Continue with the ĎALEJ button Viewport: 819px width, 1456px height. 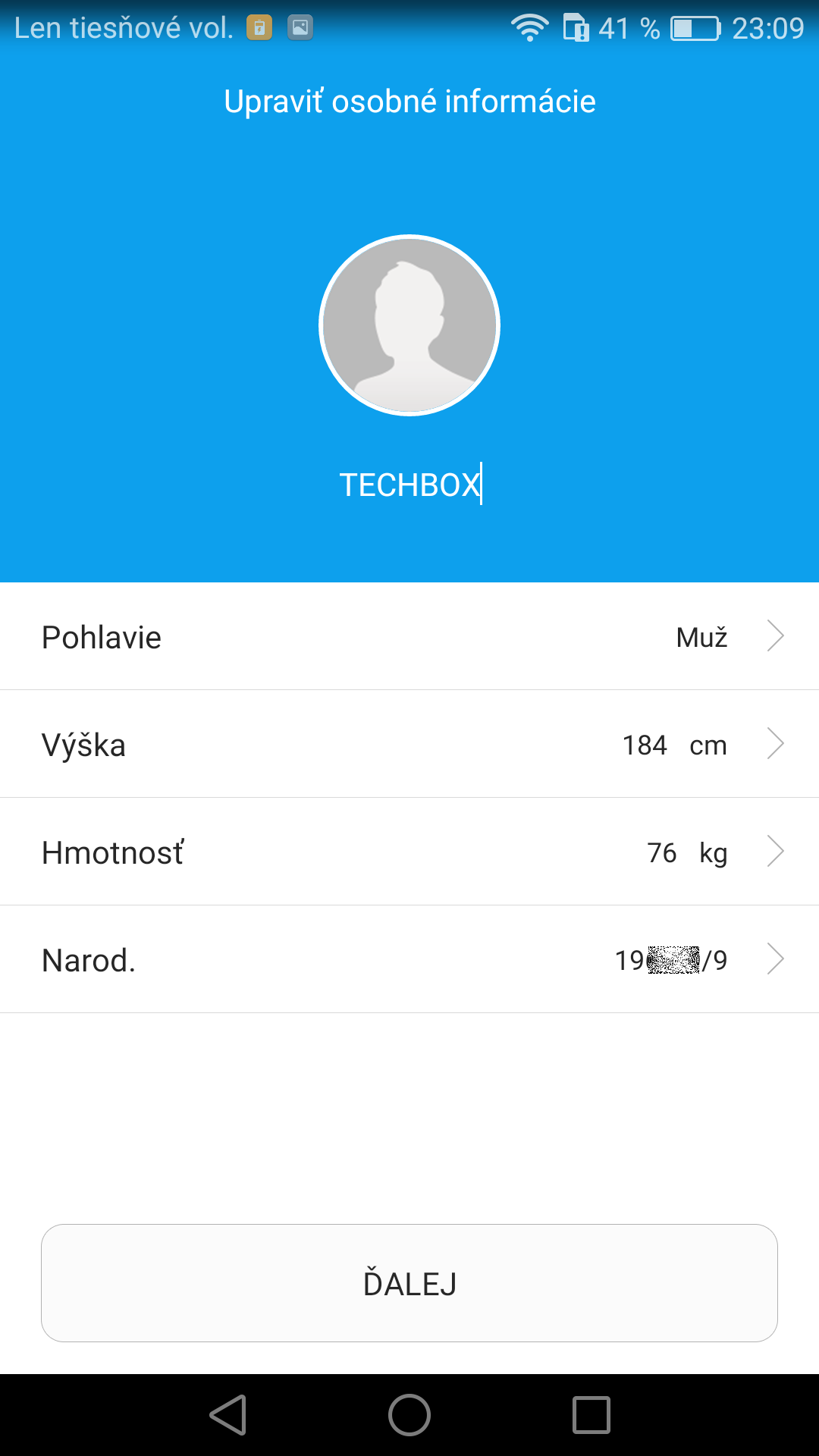coord(409,1283)
